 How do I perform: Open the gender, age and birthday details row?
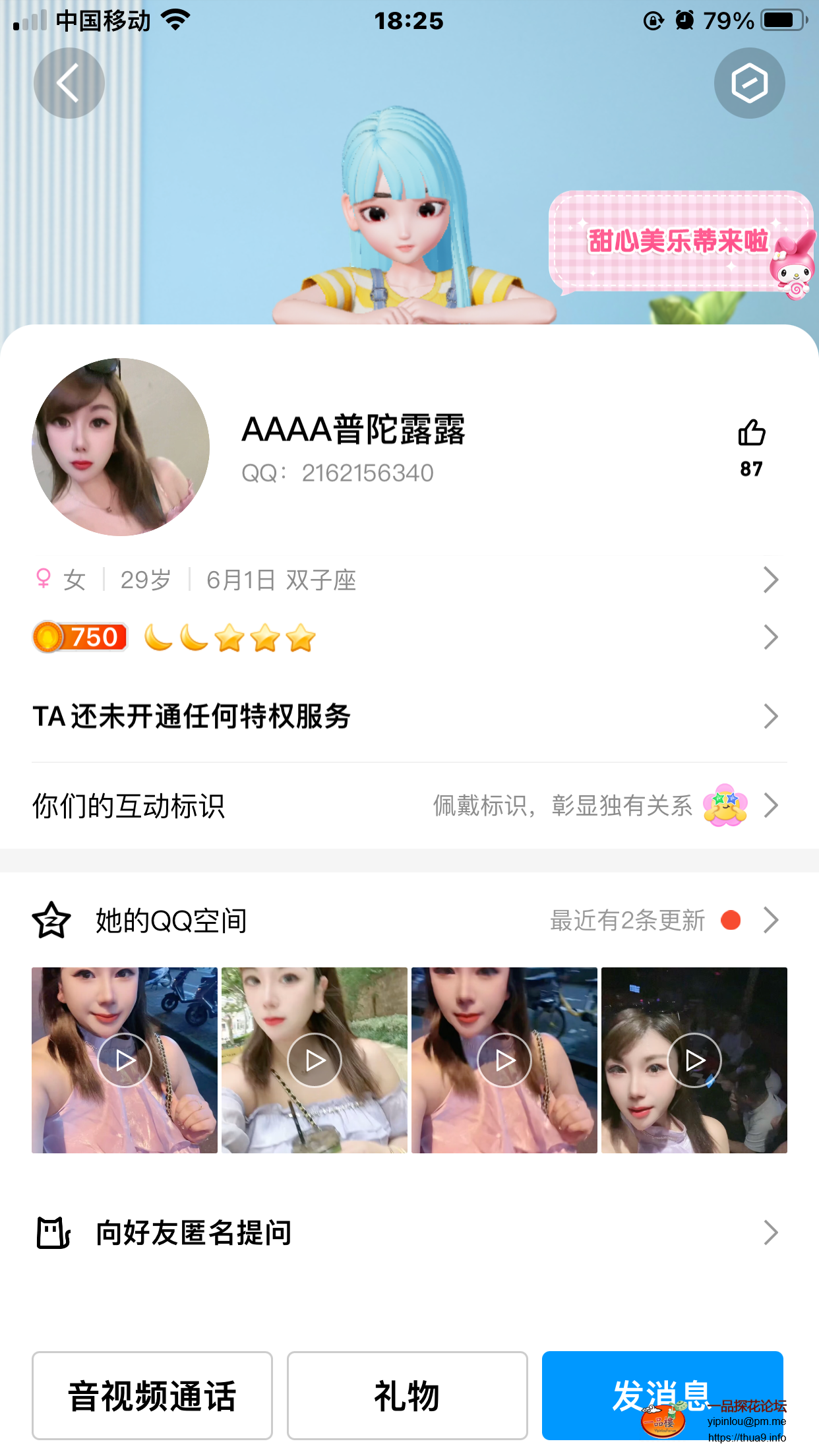[x=409, y=580]
